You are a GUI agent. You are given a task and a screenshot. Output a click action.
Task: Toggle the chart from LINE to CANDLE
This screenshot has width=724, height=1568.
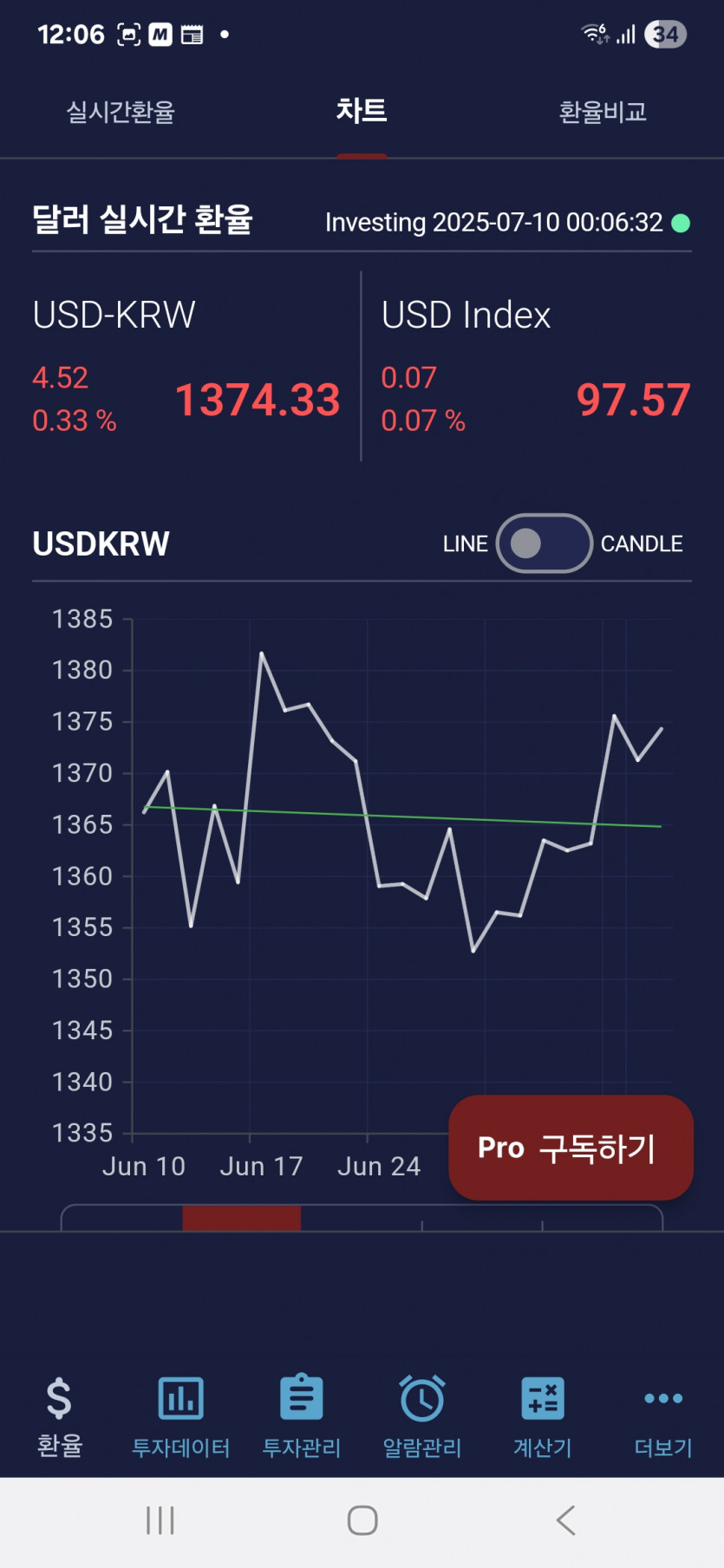pos(544,543)
